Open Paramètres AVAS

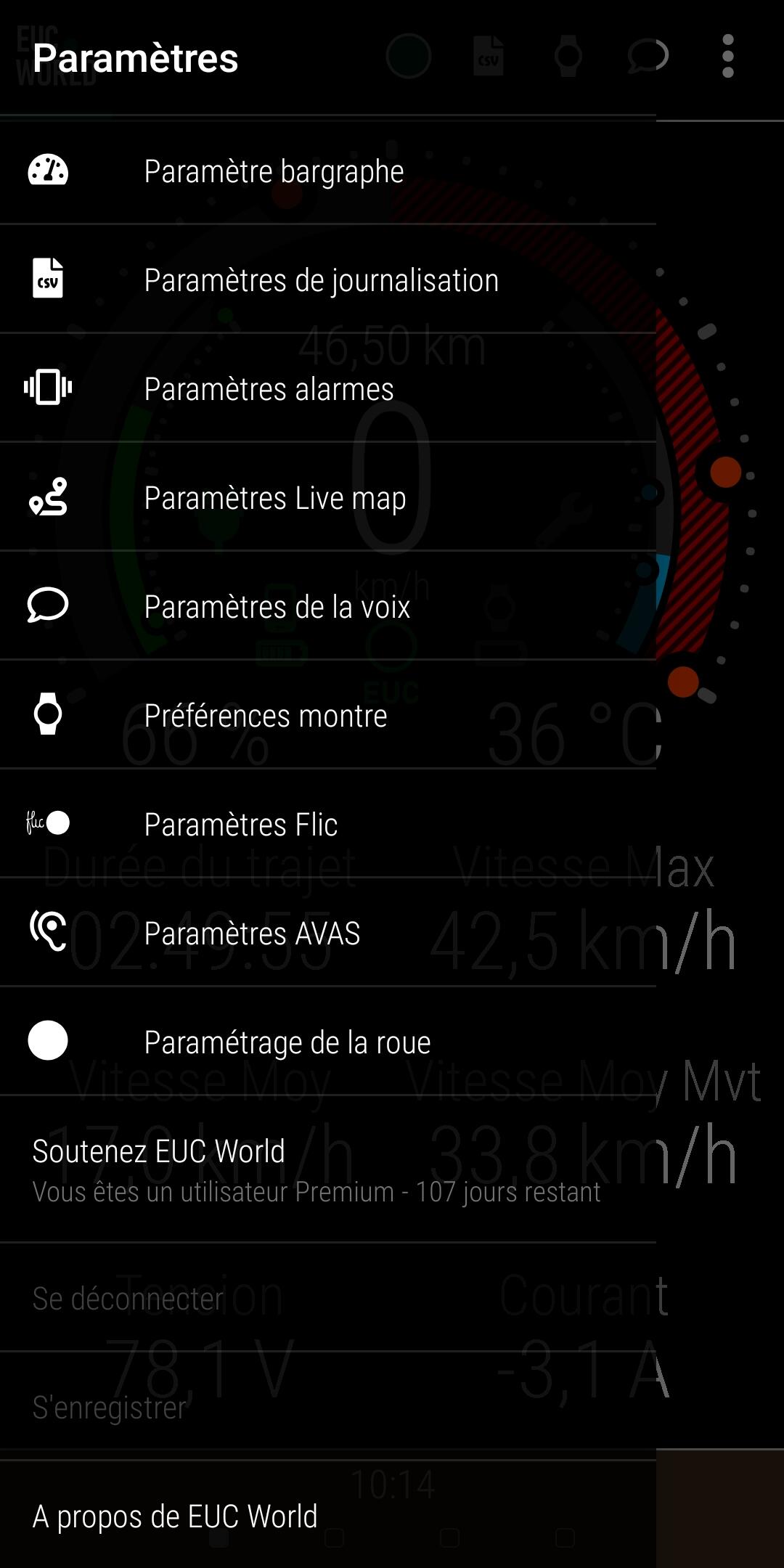point(328,933)
